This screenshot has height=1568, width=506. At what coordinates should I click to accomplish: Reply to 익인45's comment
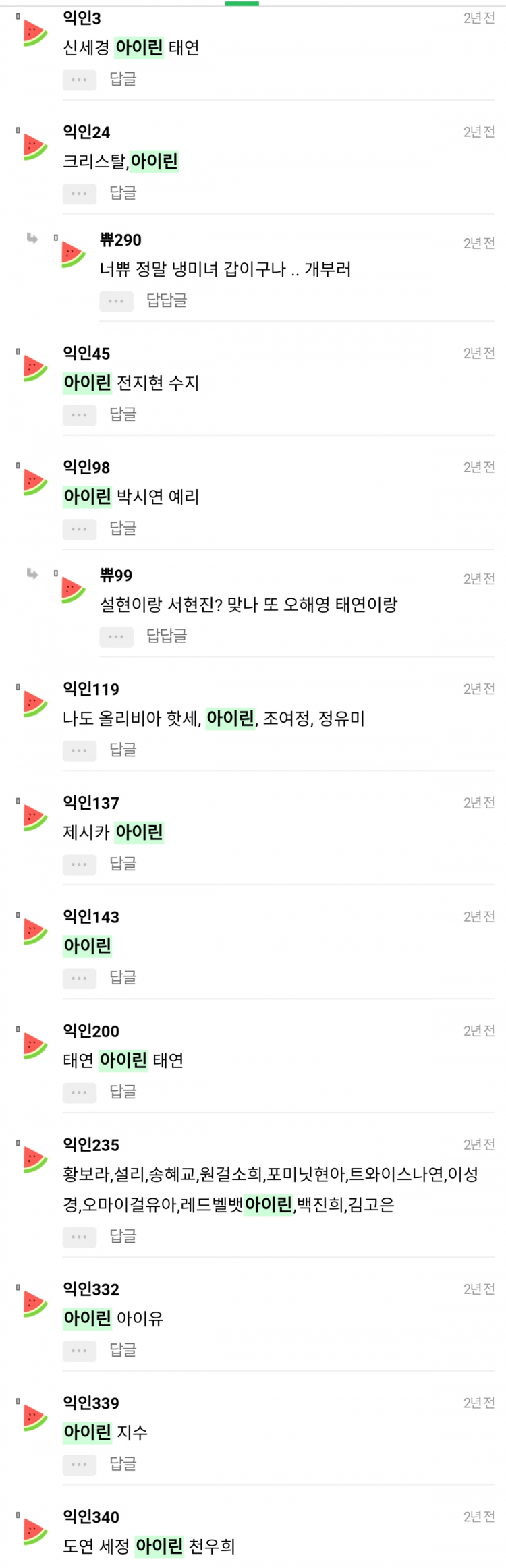pos(123,414)
